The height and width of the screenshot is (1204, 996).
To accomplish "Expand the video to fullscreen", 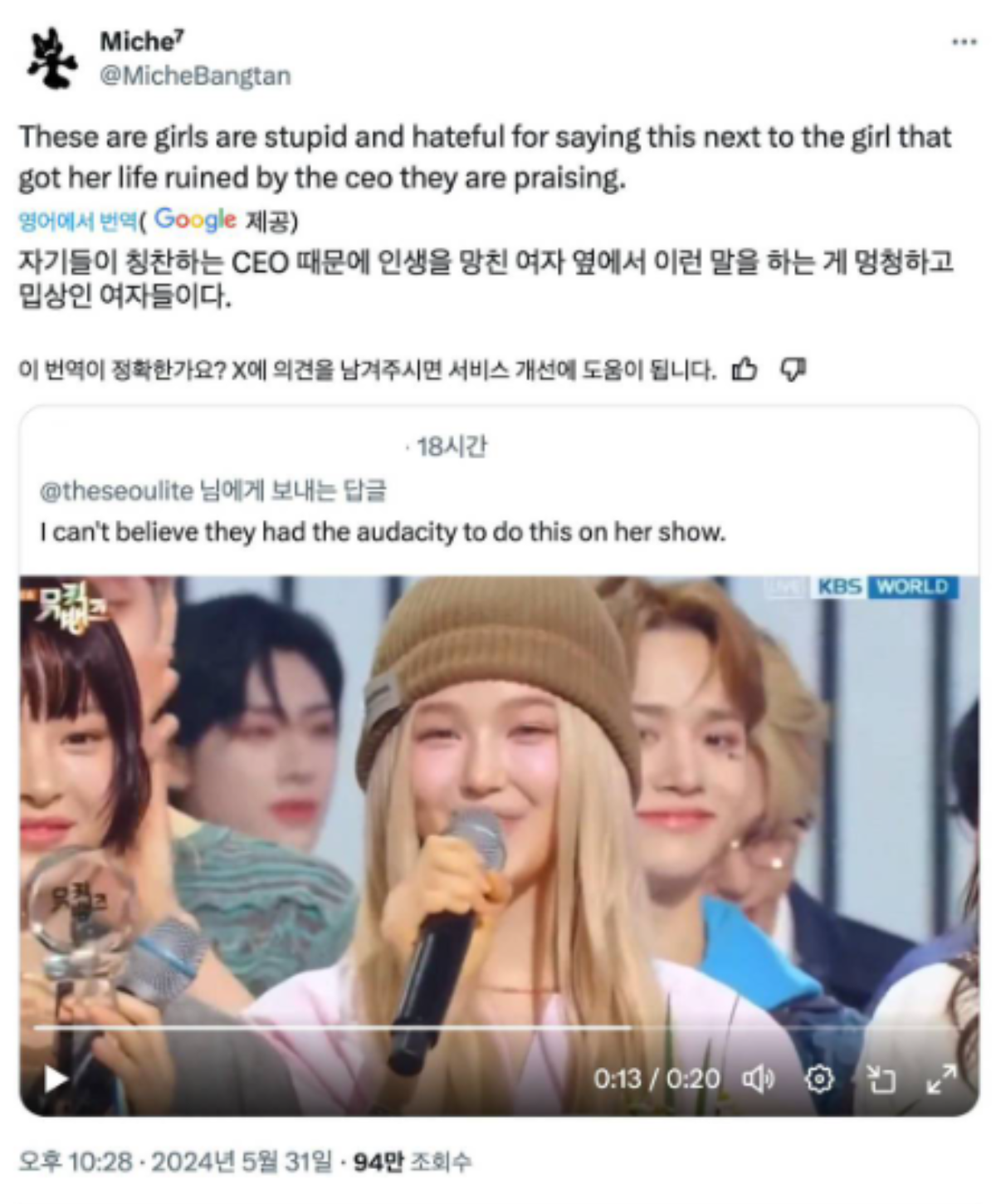I will tap(941, 1079).
